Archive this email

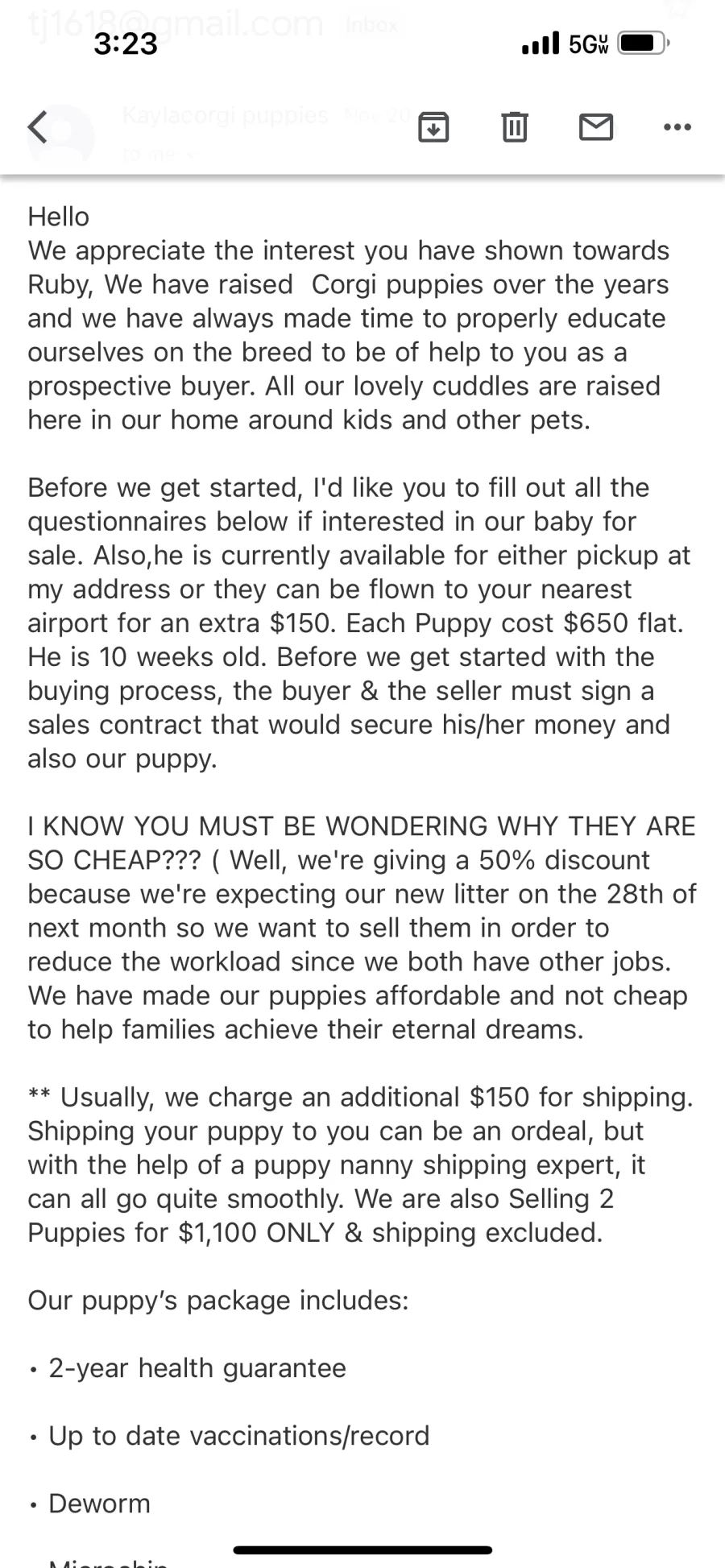pos(433,127)
